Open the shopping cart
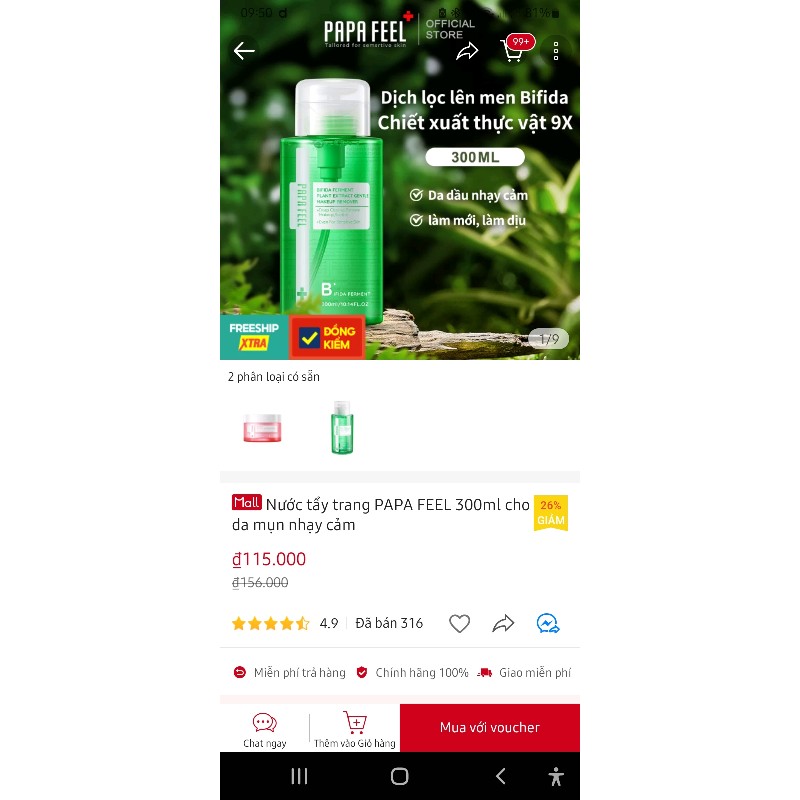The height and width of the screenshot is (800, 800). pyautogui.click(x=514, y=50)
